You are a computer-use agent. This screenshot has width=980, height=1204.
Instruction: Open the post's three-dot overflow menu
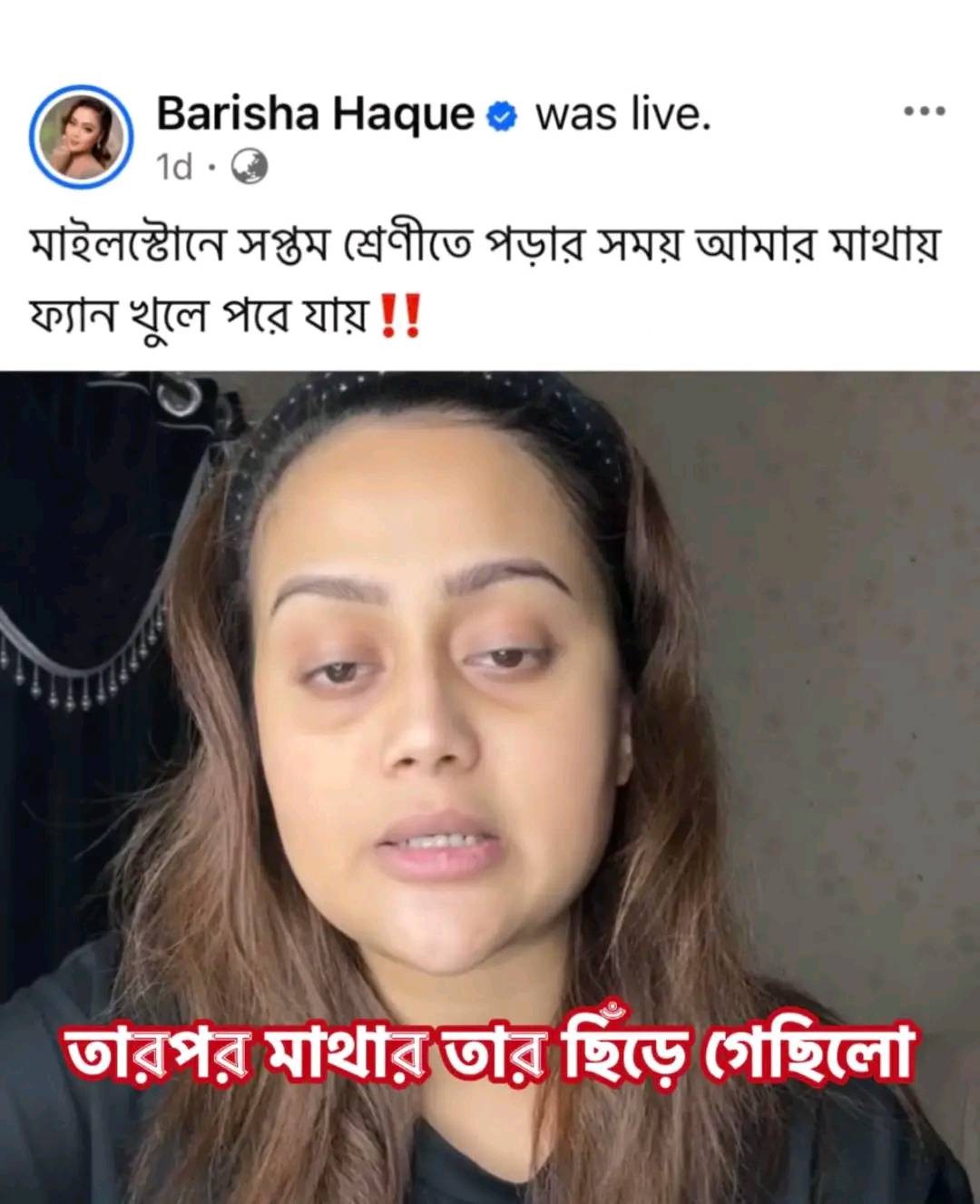924,112
